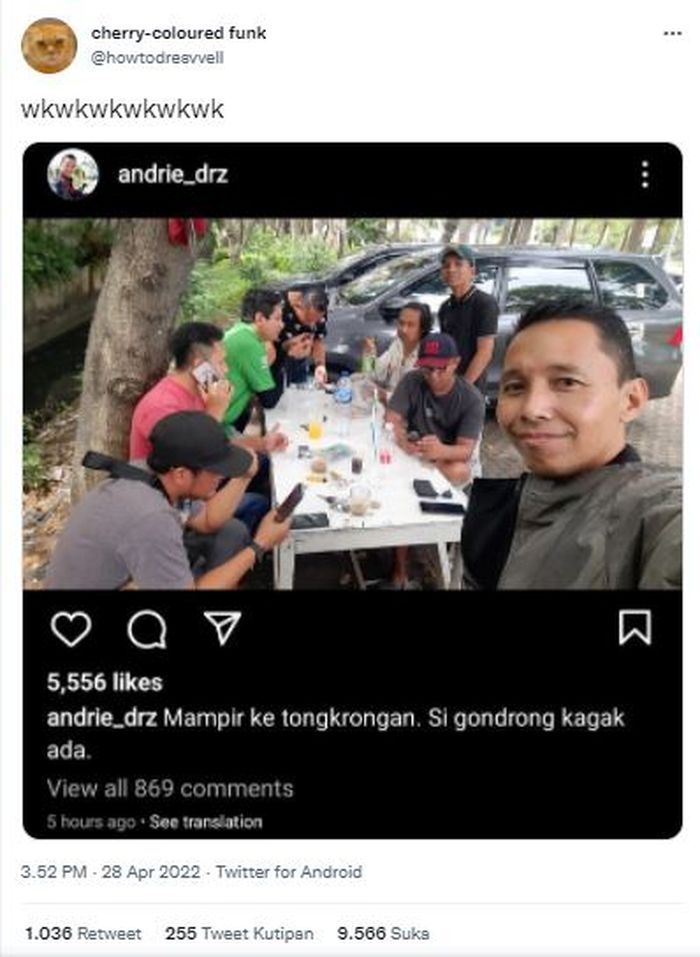
Task: Expand the attached screenshot image
Action: click(x=352, y=490)
